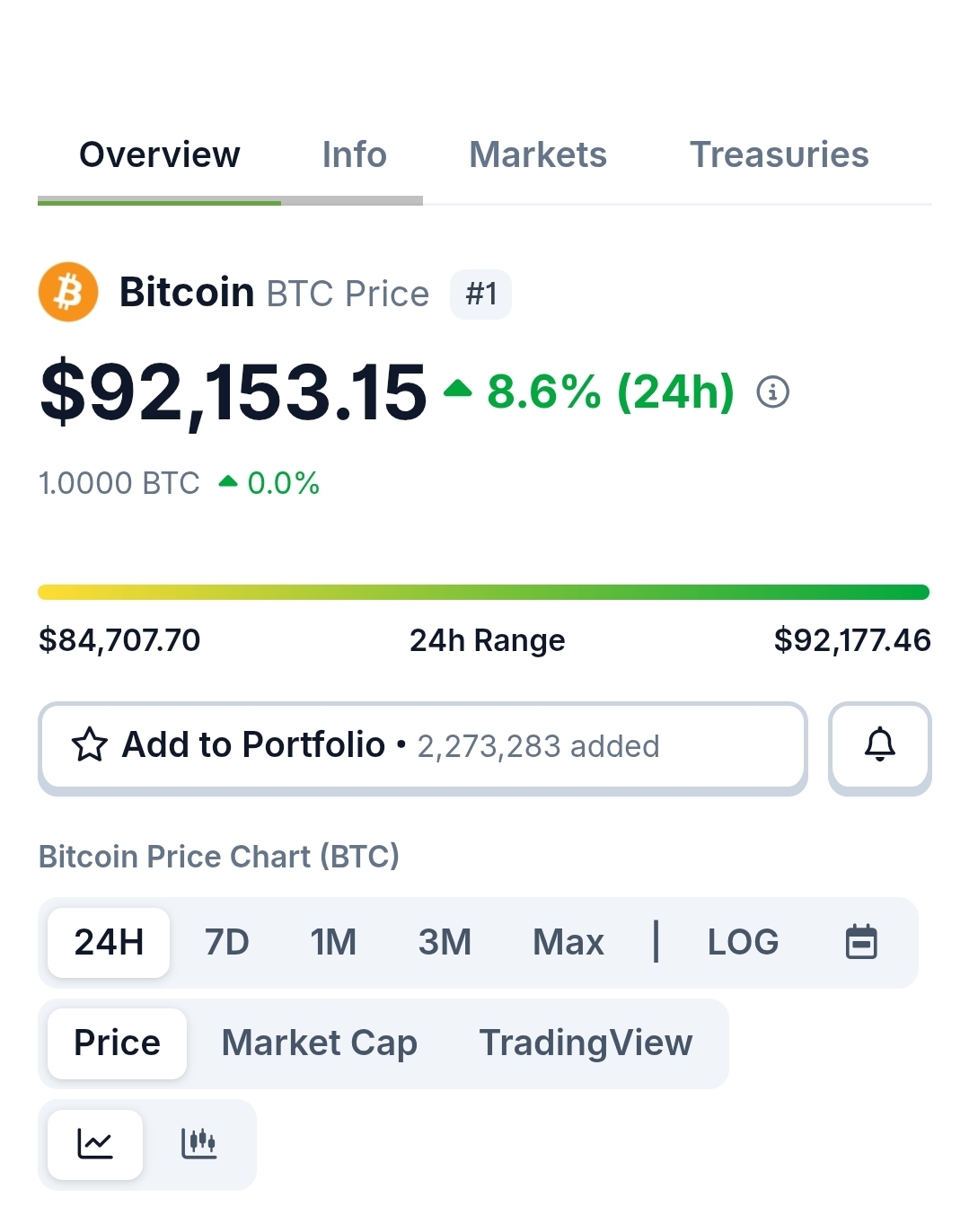The image size is (969, 1232).
Task: Select the Overview tab
Action: (160, 155)
